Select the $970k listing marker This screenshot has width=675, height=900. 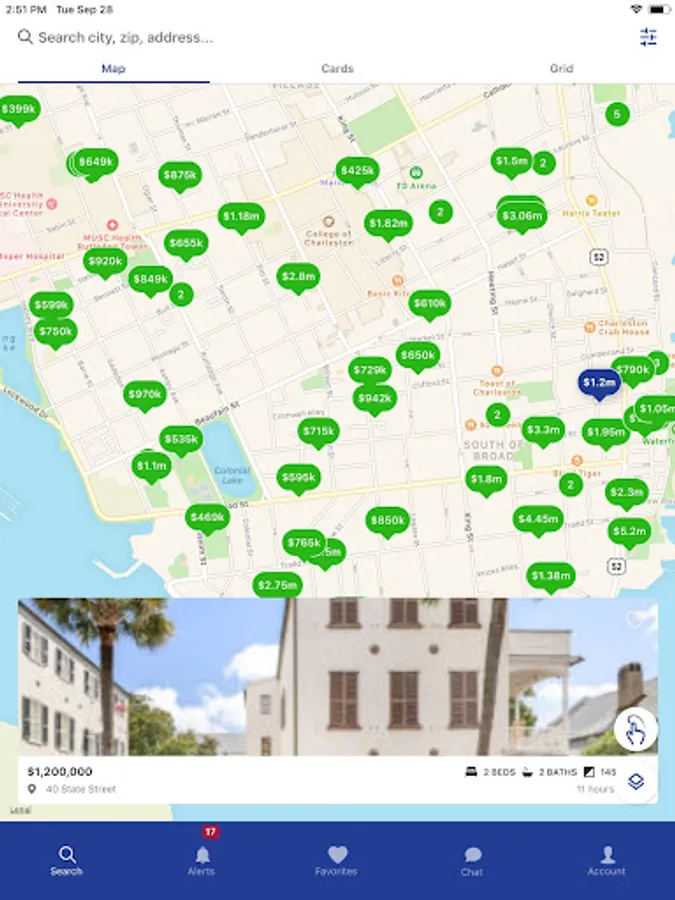click(x=145, y=395)
